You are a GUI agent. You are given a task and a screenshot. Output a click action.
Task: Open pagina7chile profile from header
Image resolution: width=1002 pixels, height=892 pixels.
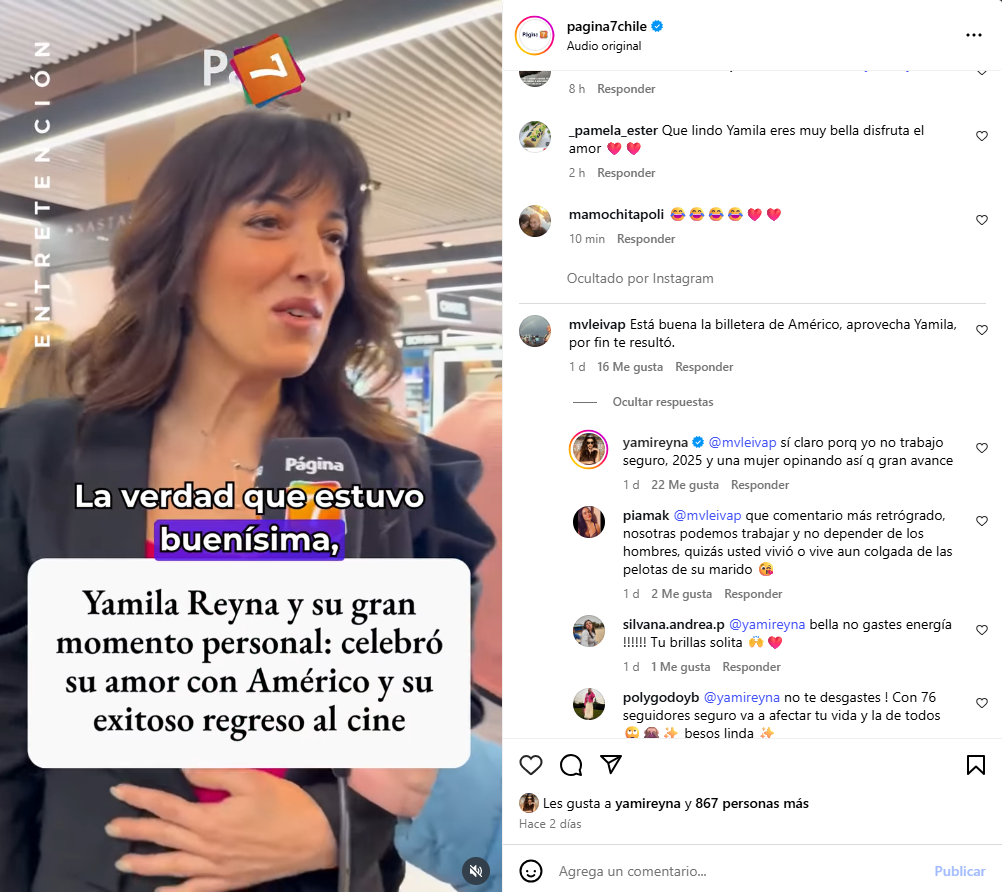pyautogui.click(x=606, y=27)
